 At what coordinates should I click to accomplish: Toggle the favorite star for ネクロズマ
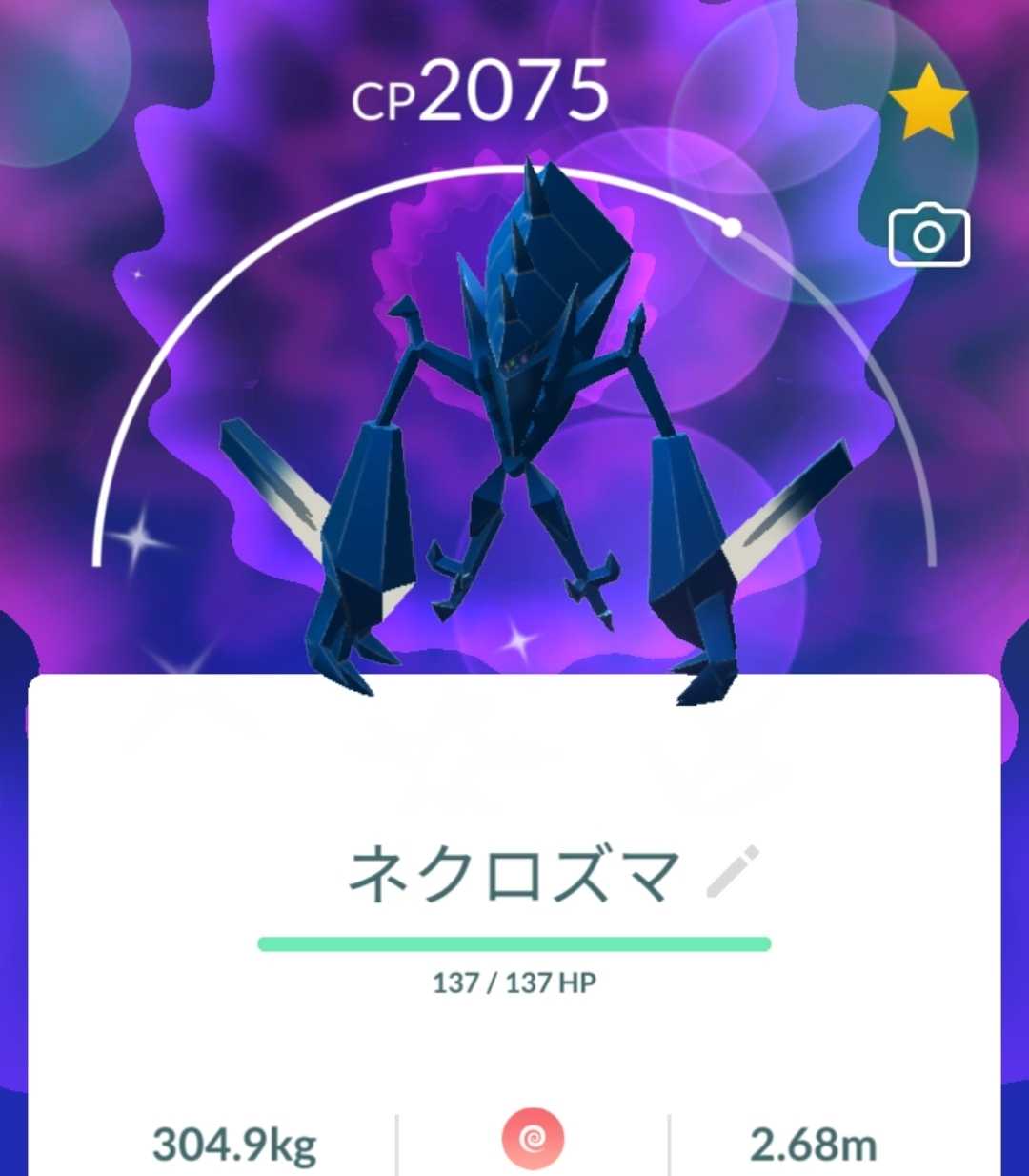(x=927, y=101)
